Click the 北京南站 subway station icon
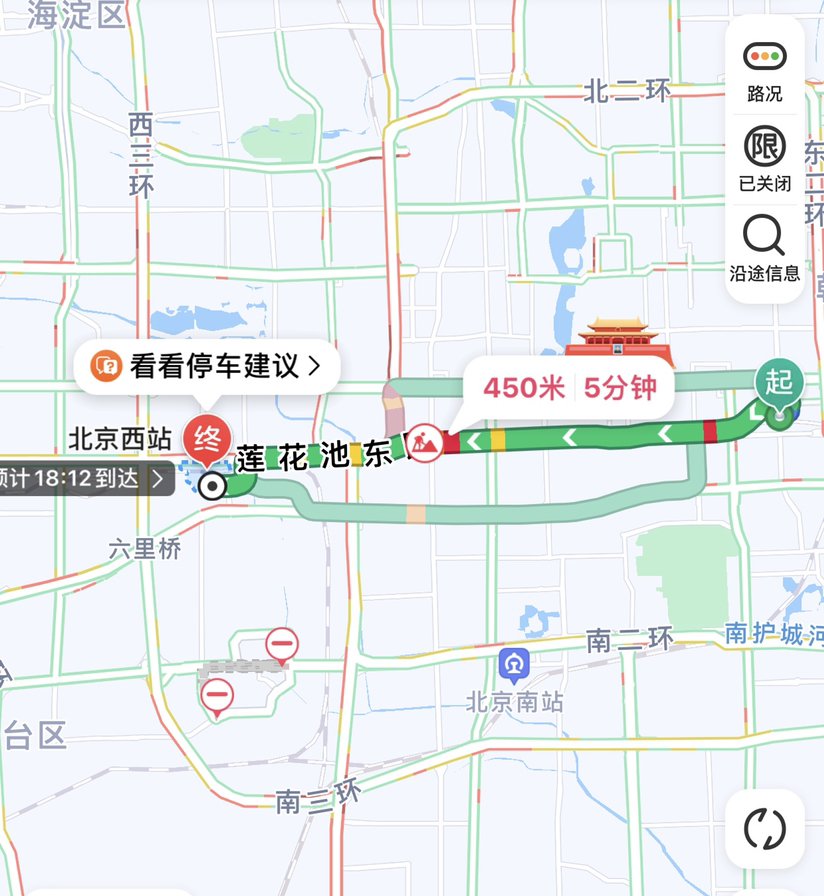Image resolution: width=824 pixels, height=896 pixels. tap(516, 665)
